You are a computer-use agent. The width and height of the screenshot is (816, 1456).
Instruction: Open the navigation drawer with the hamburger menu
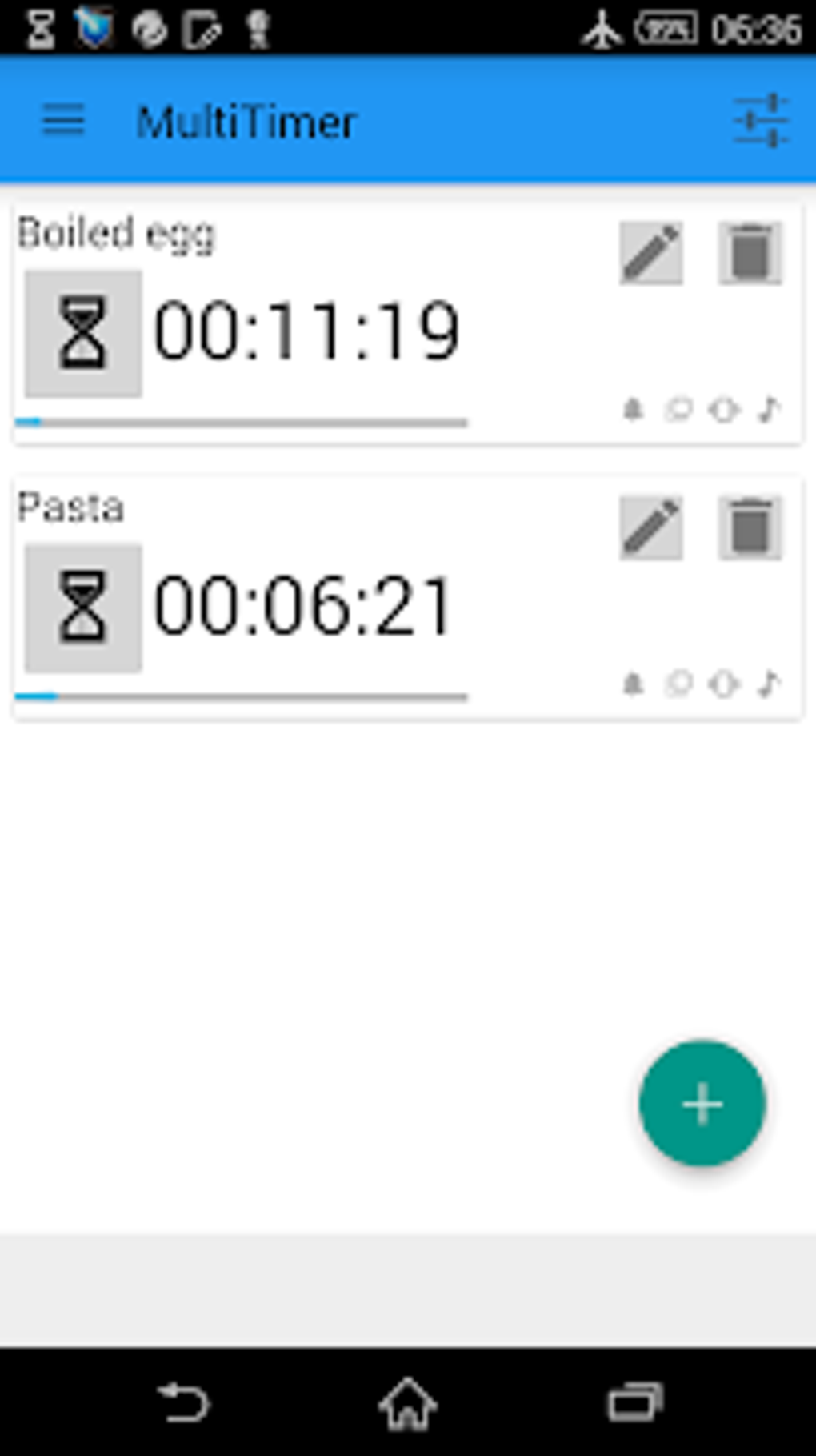(64, 121)
